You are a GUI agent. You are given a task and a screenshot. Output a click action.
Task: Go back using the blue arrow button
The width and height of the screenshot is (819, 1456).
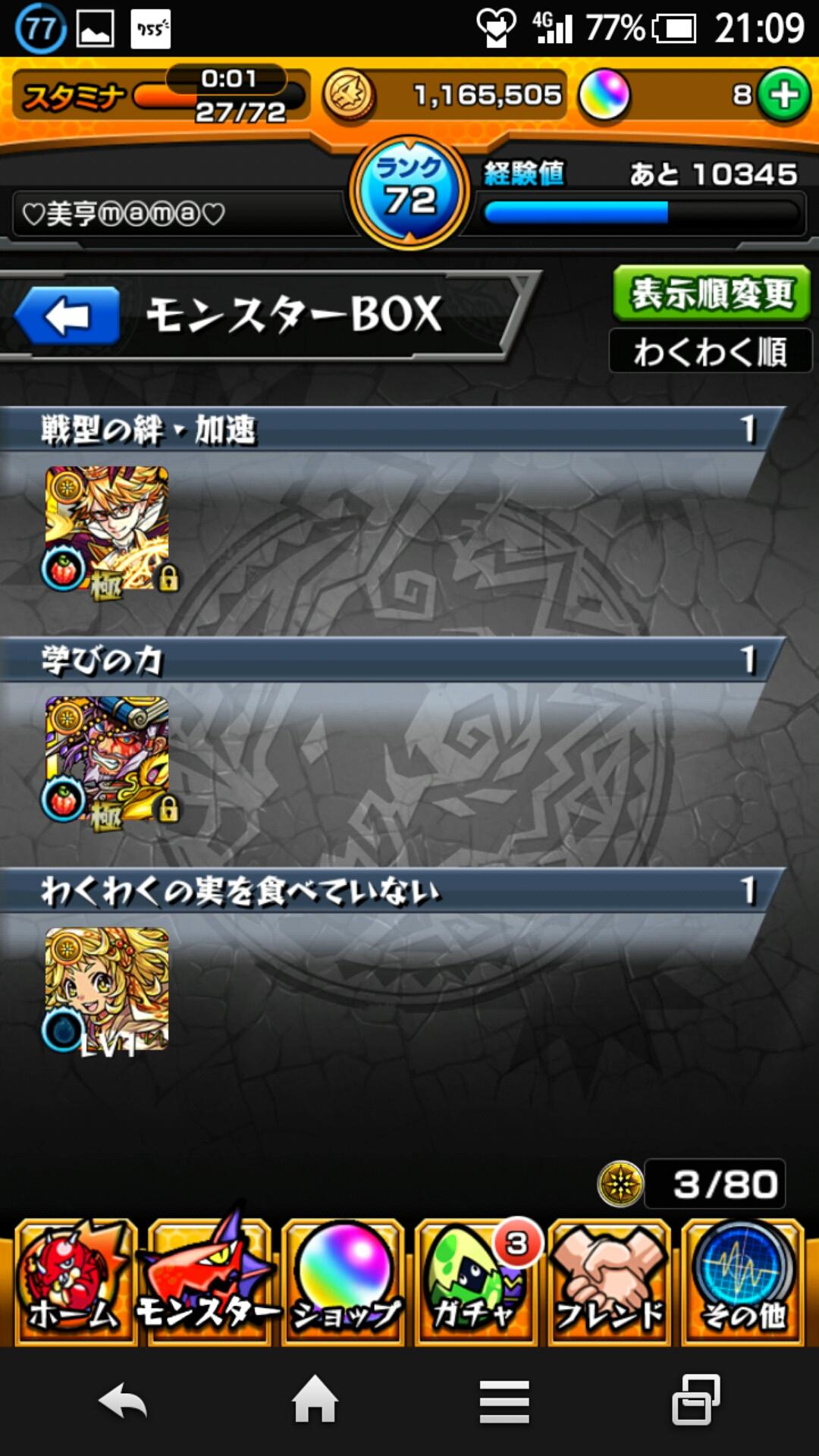(67, 315)
